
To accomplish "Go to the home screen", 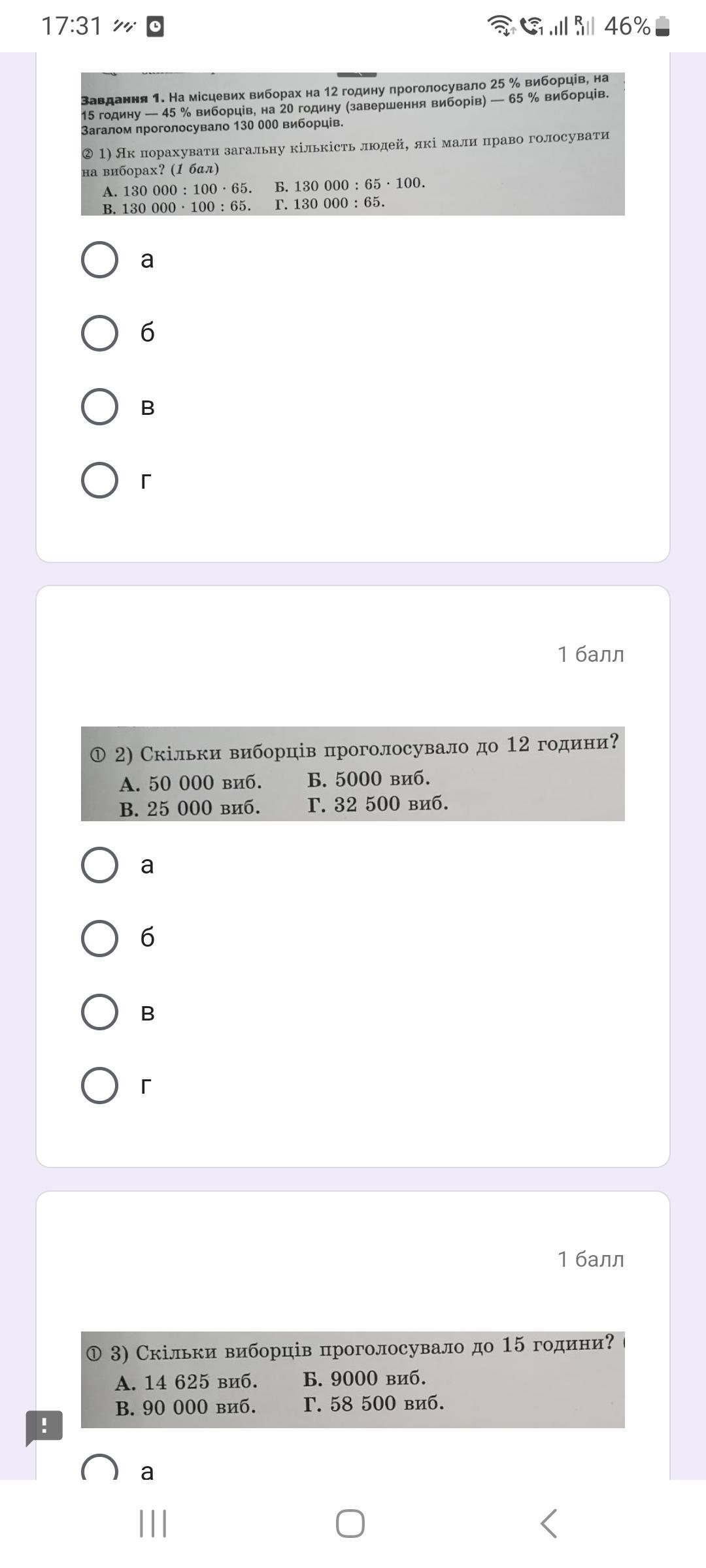I will tap(350, 1524).
